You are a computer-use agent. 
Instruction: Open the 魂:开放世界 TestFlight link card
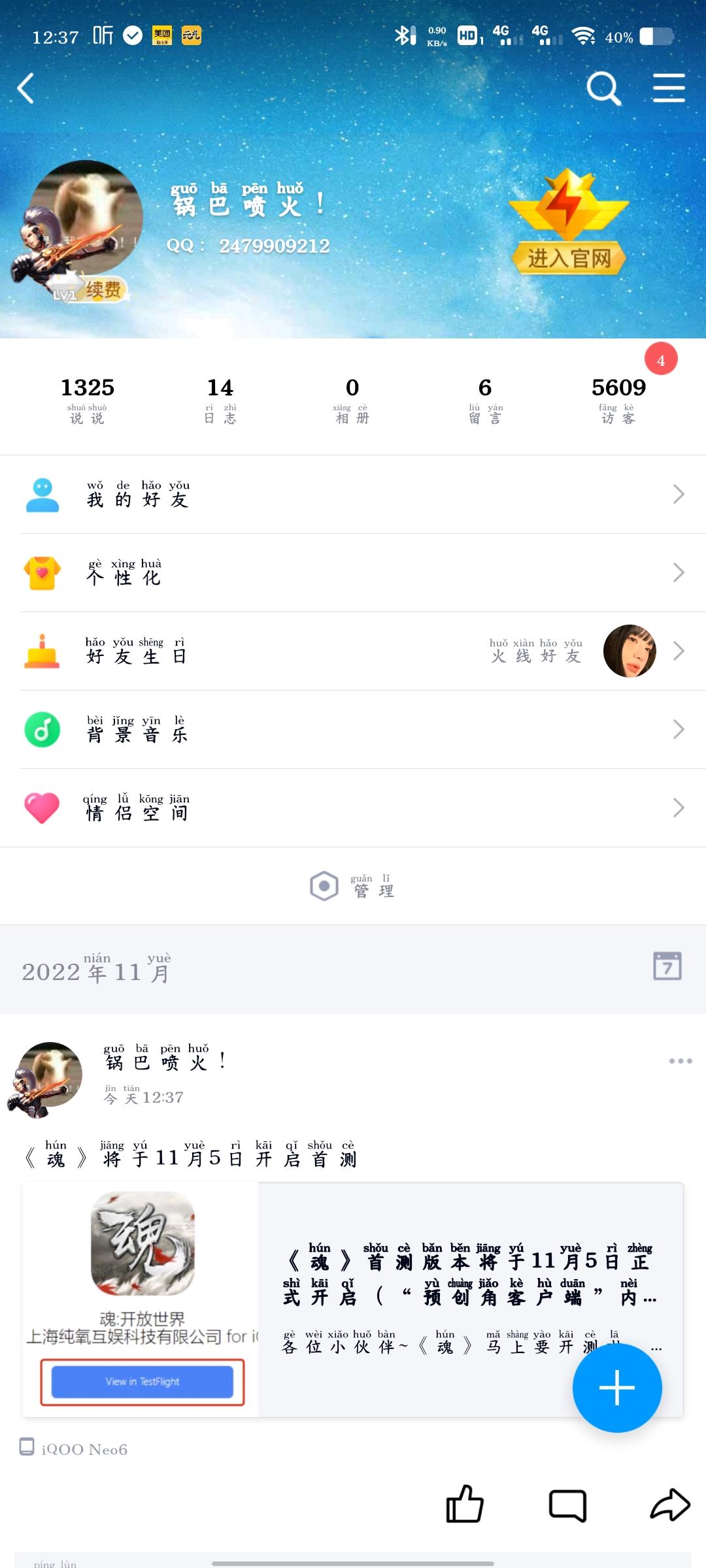[353, 1299]
